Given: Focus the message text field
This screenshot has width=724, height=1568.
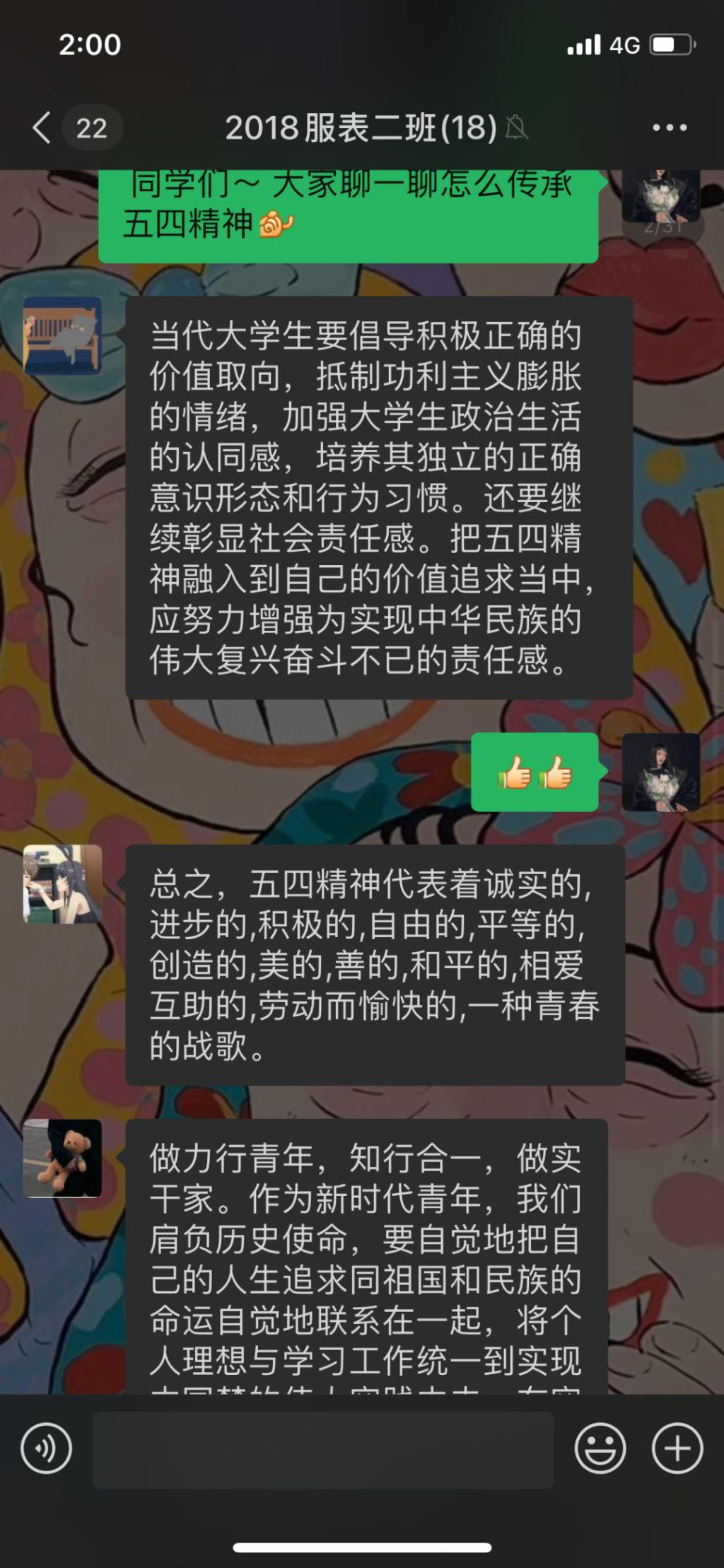Looking at the screenshot, I should click(323, 1450).
